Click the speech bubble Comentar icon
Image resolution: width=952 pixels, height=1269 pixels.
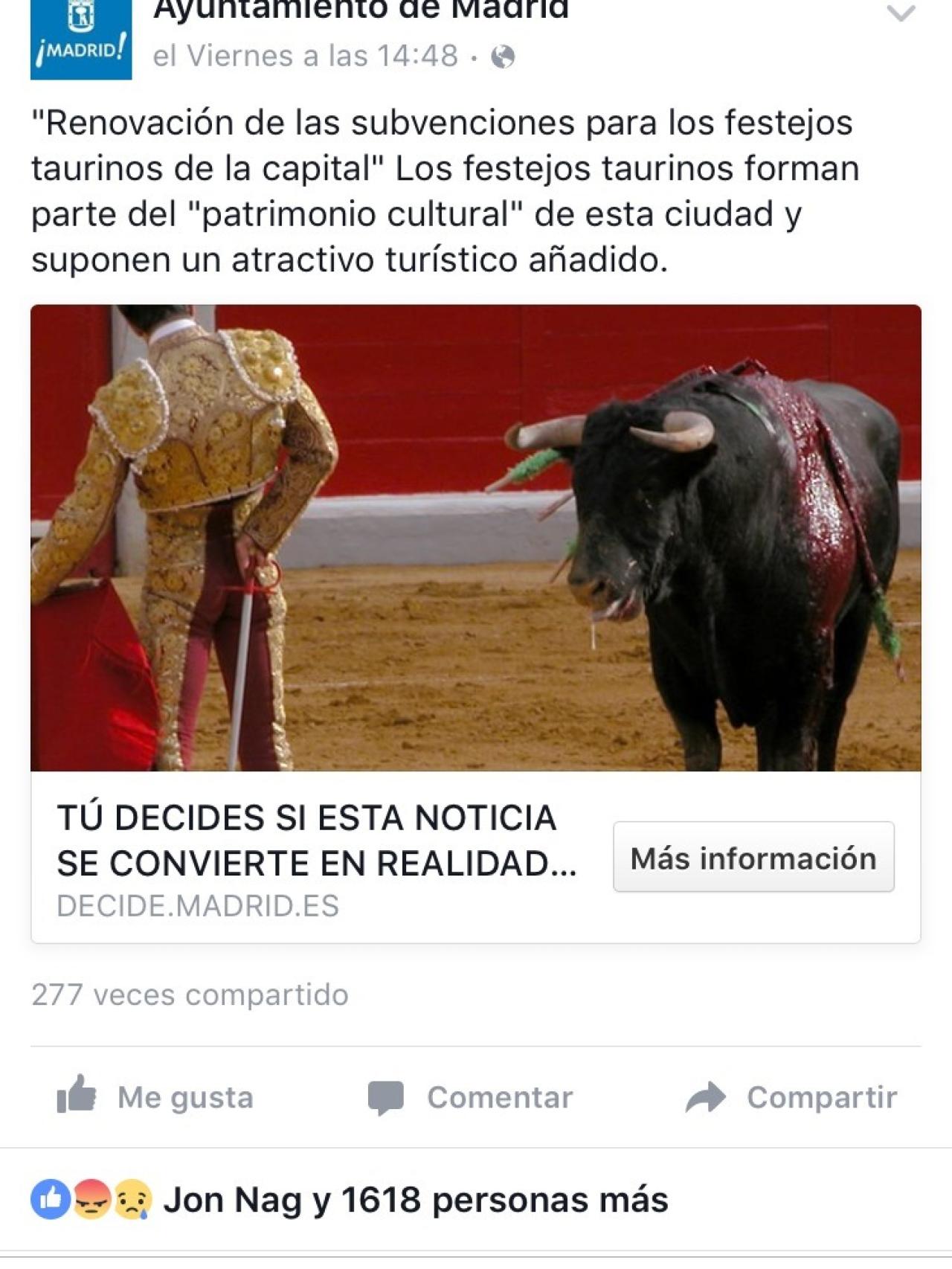[387, 1094]
